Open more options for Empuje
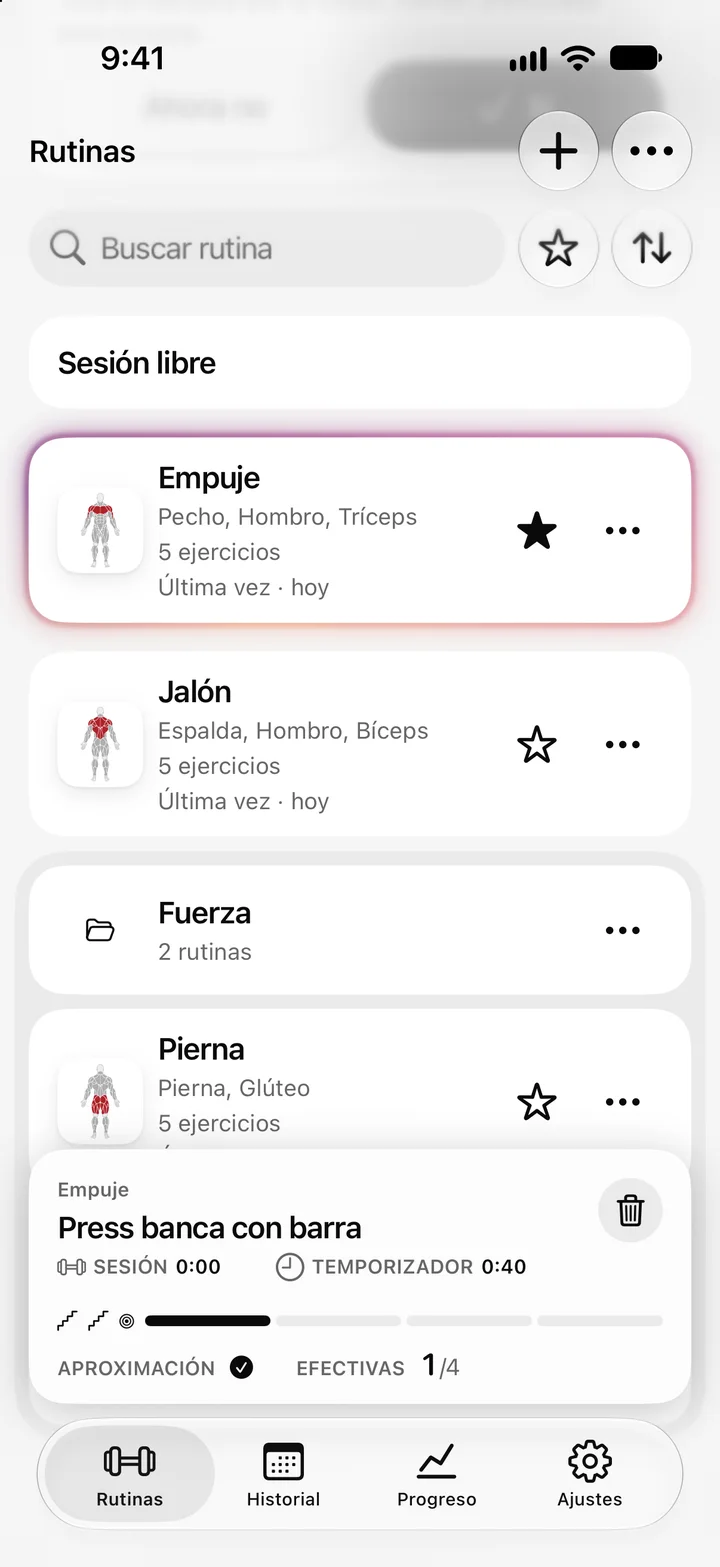 (x=622, y=531)
